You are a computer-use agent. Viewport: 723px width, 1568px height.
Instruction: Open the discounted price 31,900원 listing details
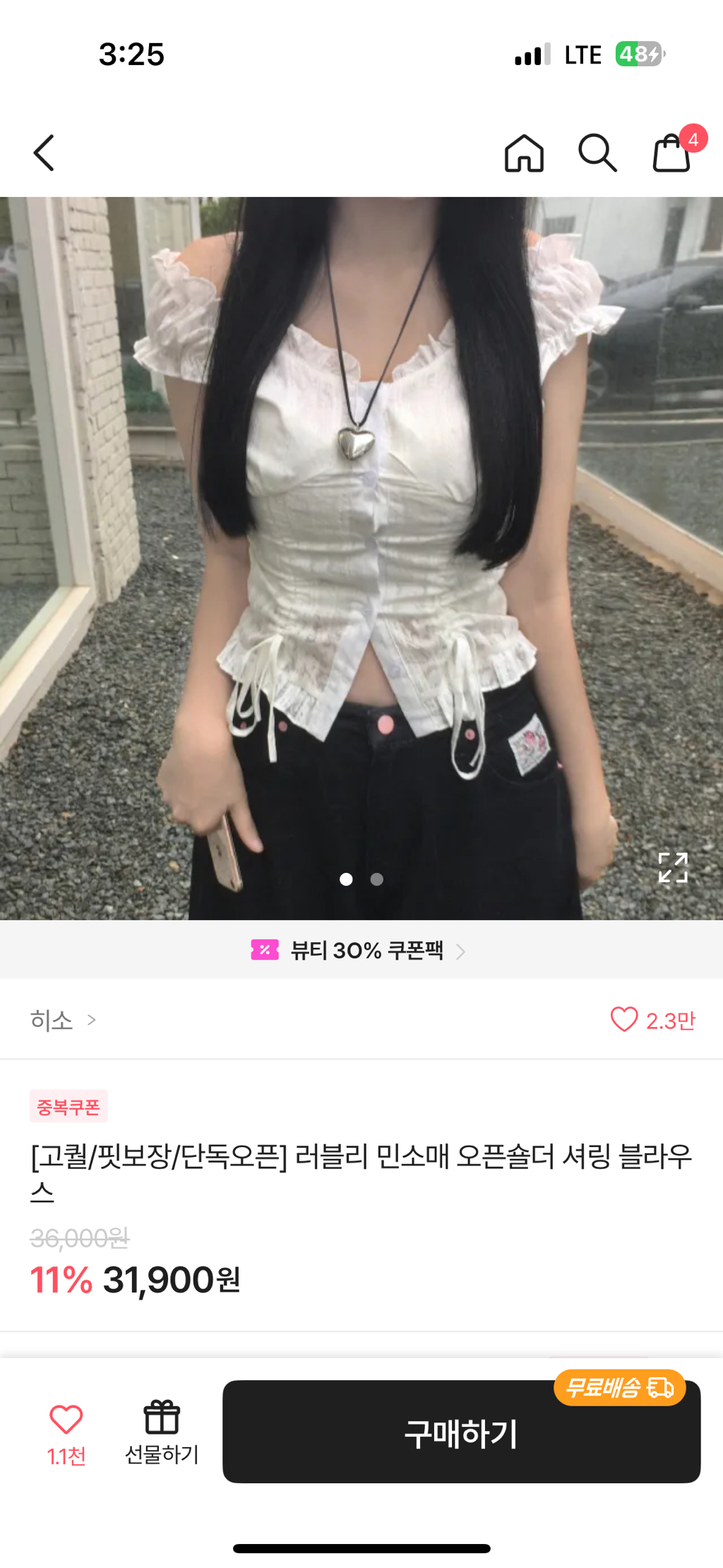pos(169,1281)
